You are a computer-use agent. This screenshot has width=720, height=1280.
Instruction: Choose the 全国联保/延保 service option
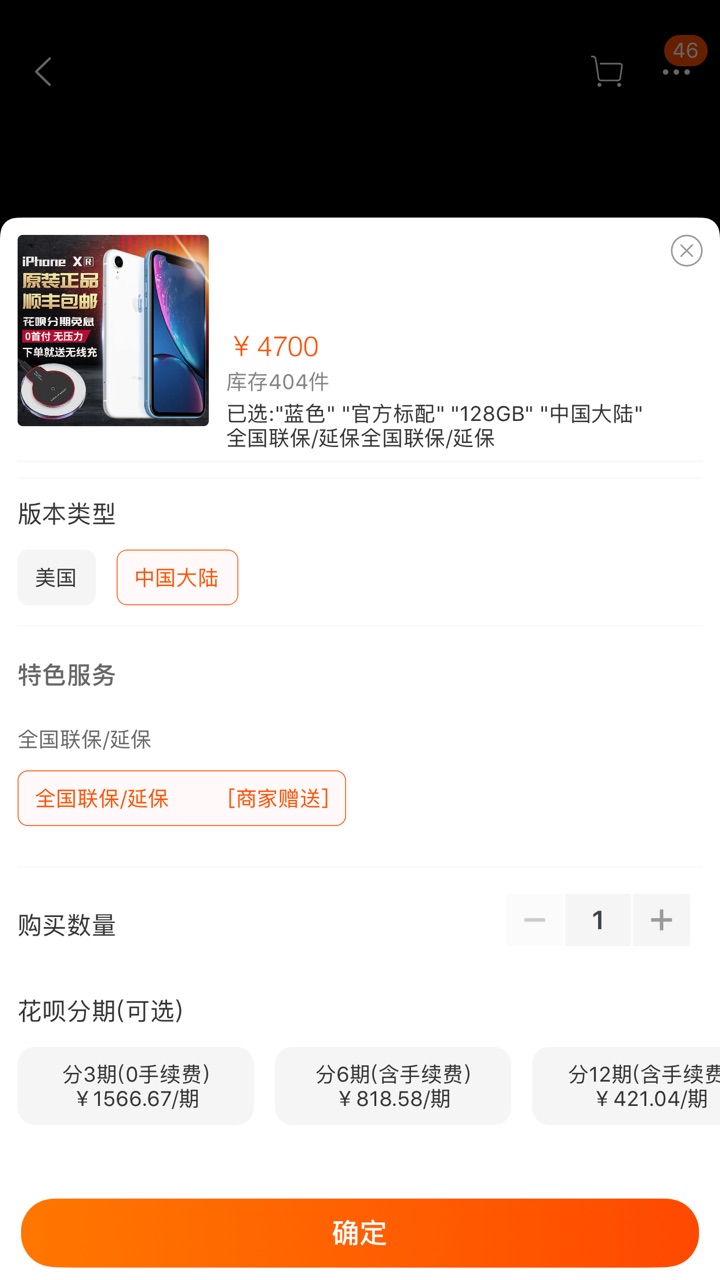click(181, 798)
